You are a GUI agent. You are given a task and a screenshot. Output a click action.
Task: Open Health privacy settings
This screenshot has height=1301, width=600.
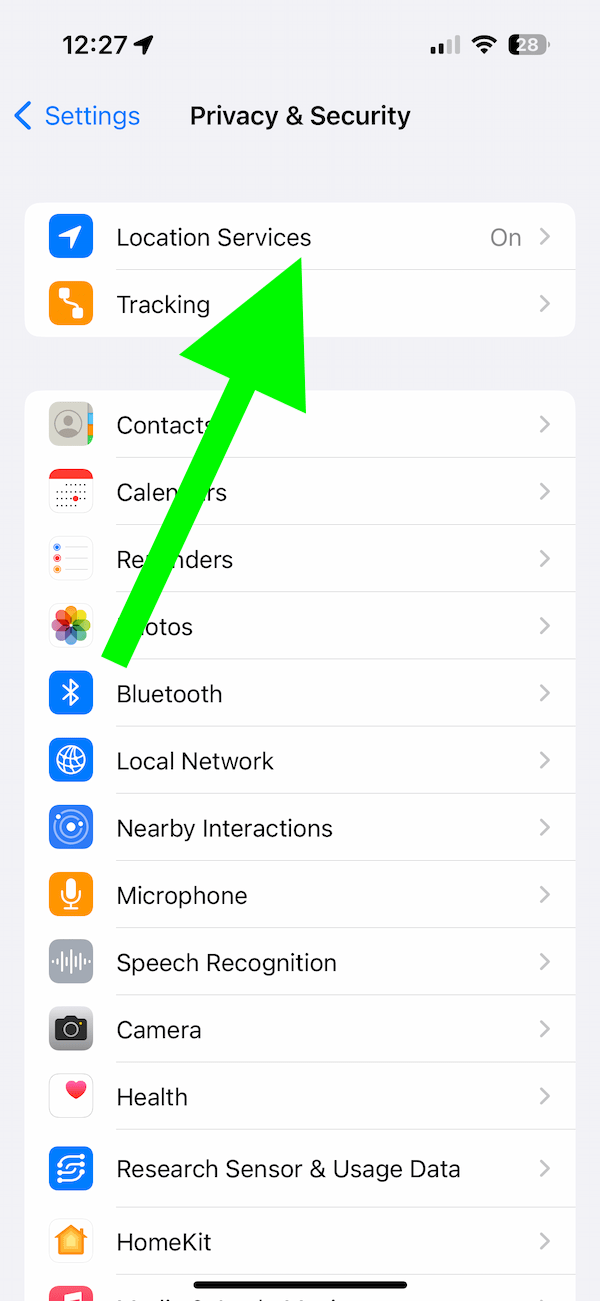point(300,1096)
